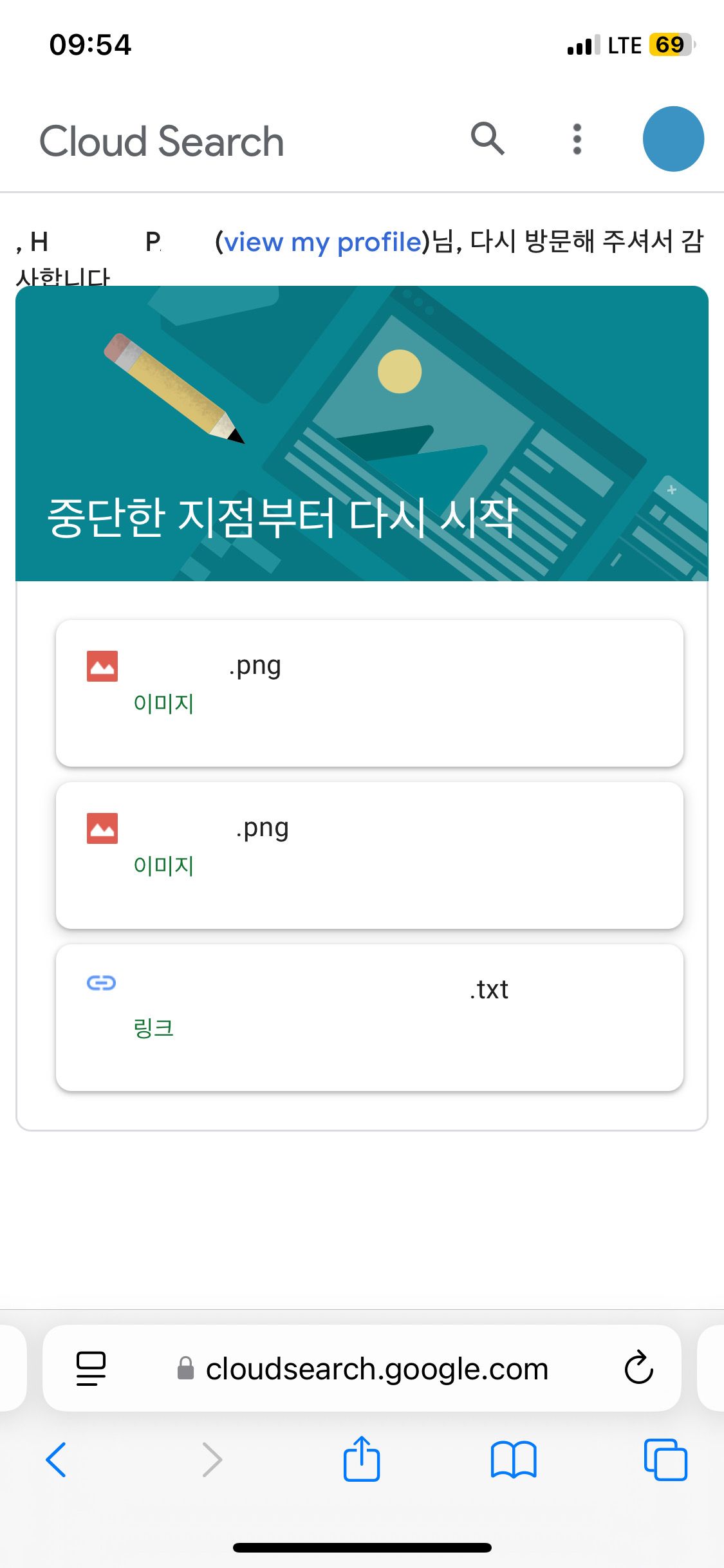
Task: Open the .txt link card
Action: pos(369,1018)
